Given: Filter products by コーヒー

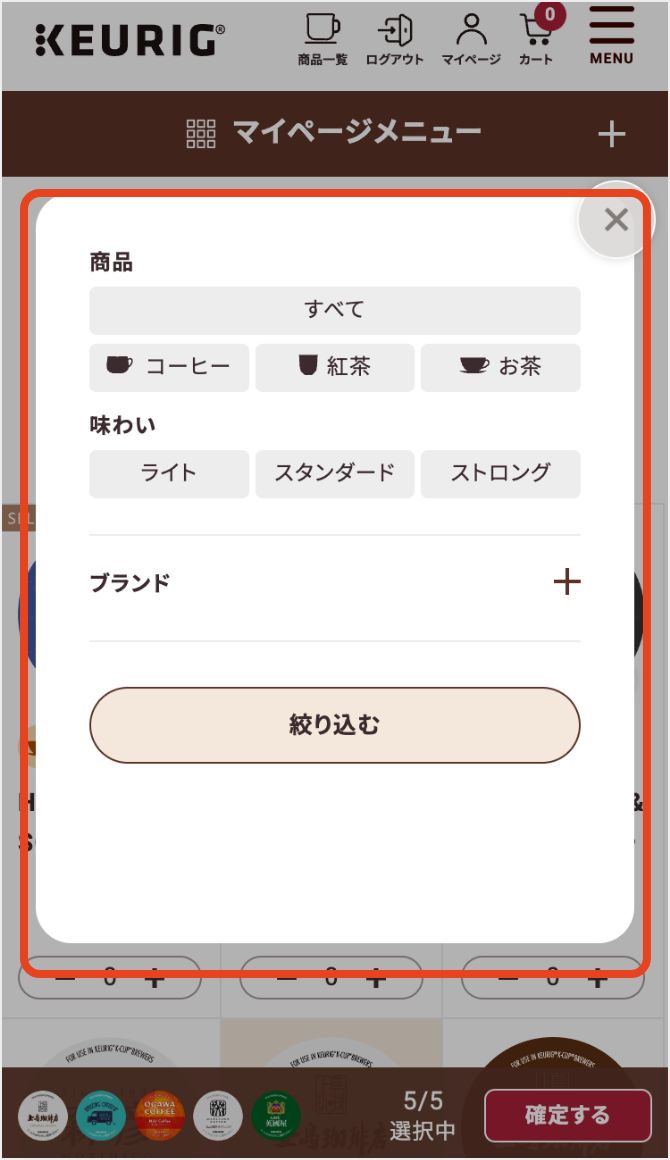Looking at the screenshot, I should click(x=169, y=367).
